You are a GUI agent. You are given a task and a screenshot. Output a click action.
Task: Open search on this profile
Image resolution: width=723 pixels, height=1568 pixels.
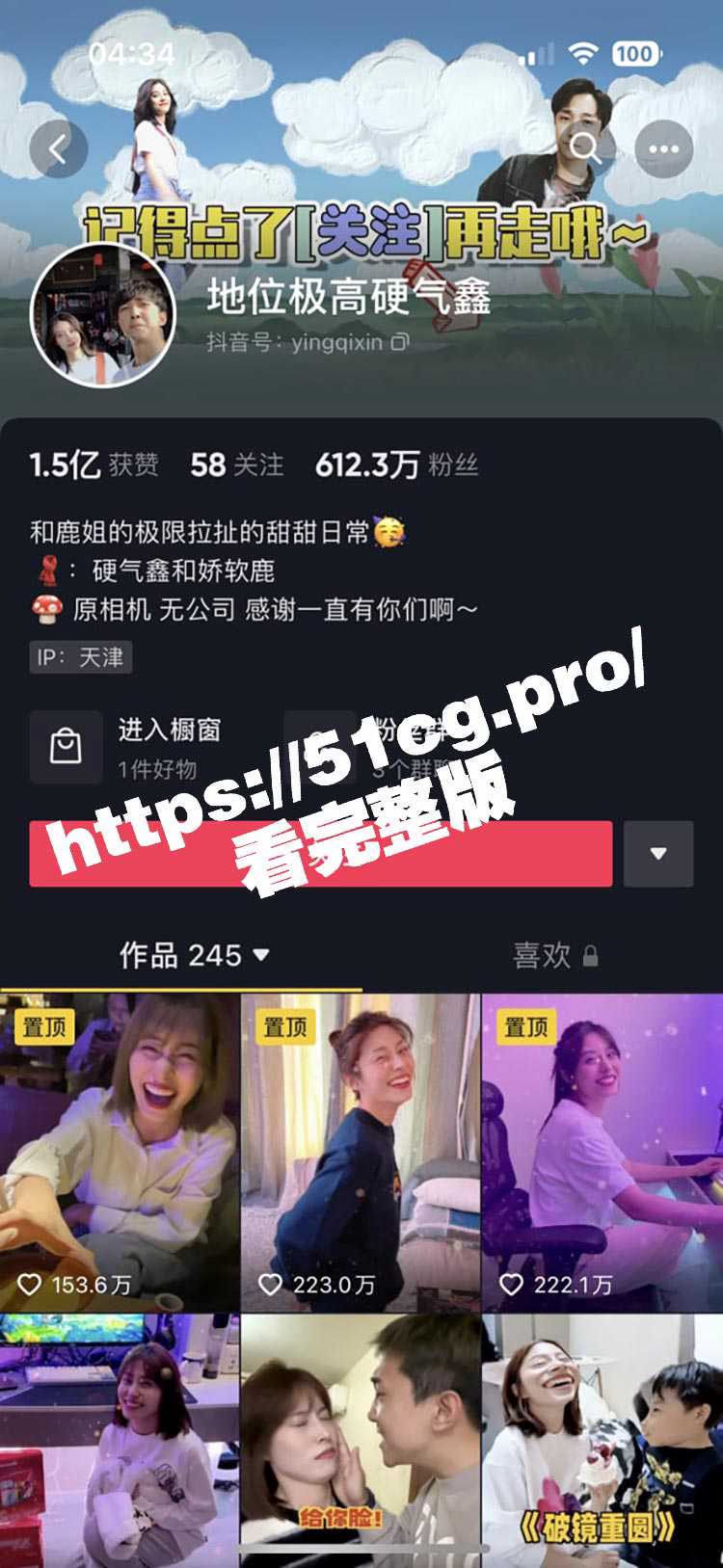(x=585, y=148)
